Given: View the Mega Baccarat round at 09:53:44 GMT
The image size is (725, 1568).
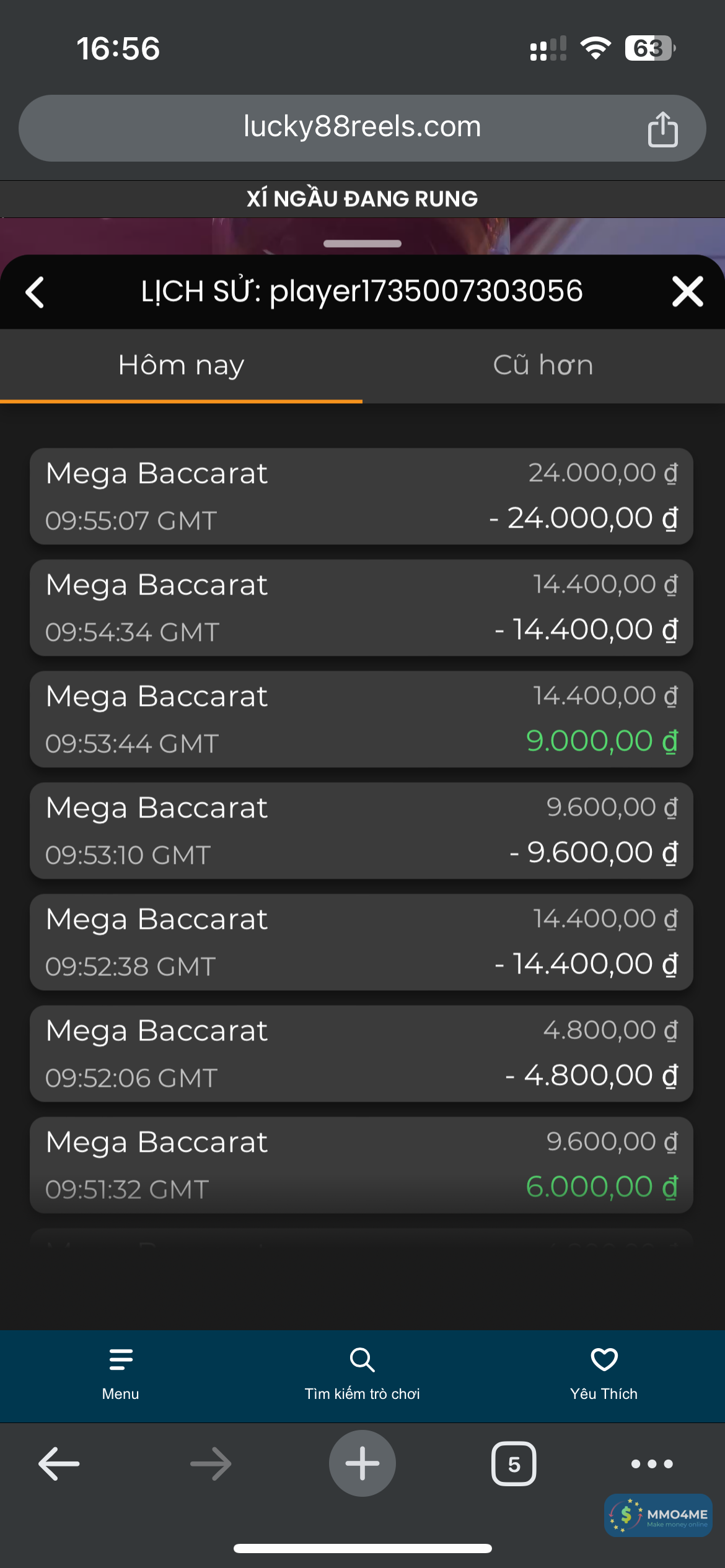Looking at the screenshot, I should [x=361, y=719].
